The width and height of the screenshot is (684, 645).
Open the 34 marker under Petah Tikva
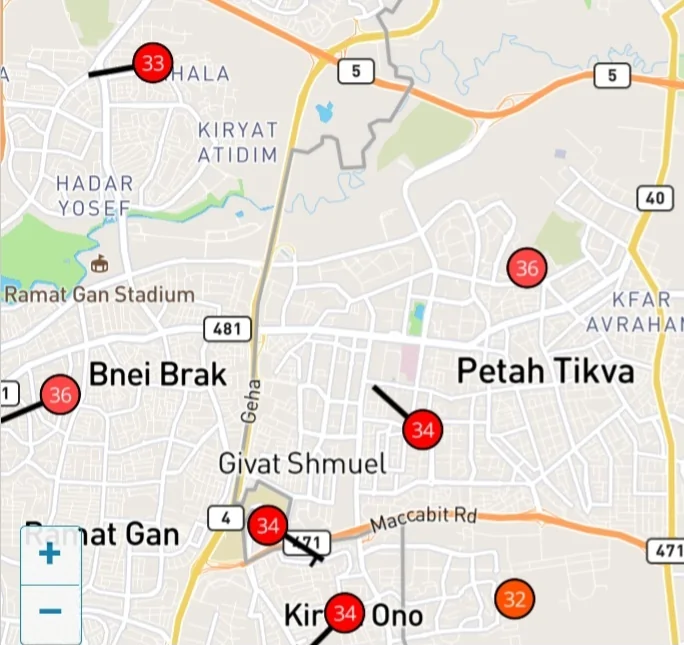pyautogui.click(x=423, y=430)
